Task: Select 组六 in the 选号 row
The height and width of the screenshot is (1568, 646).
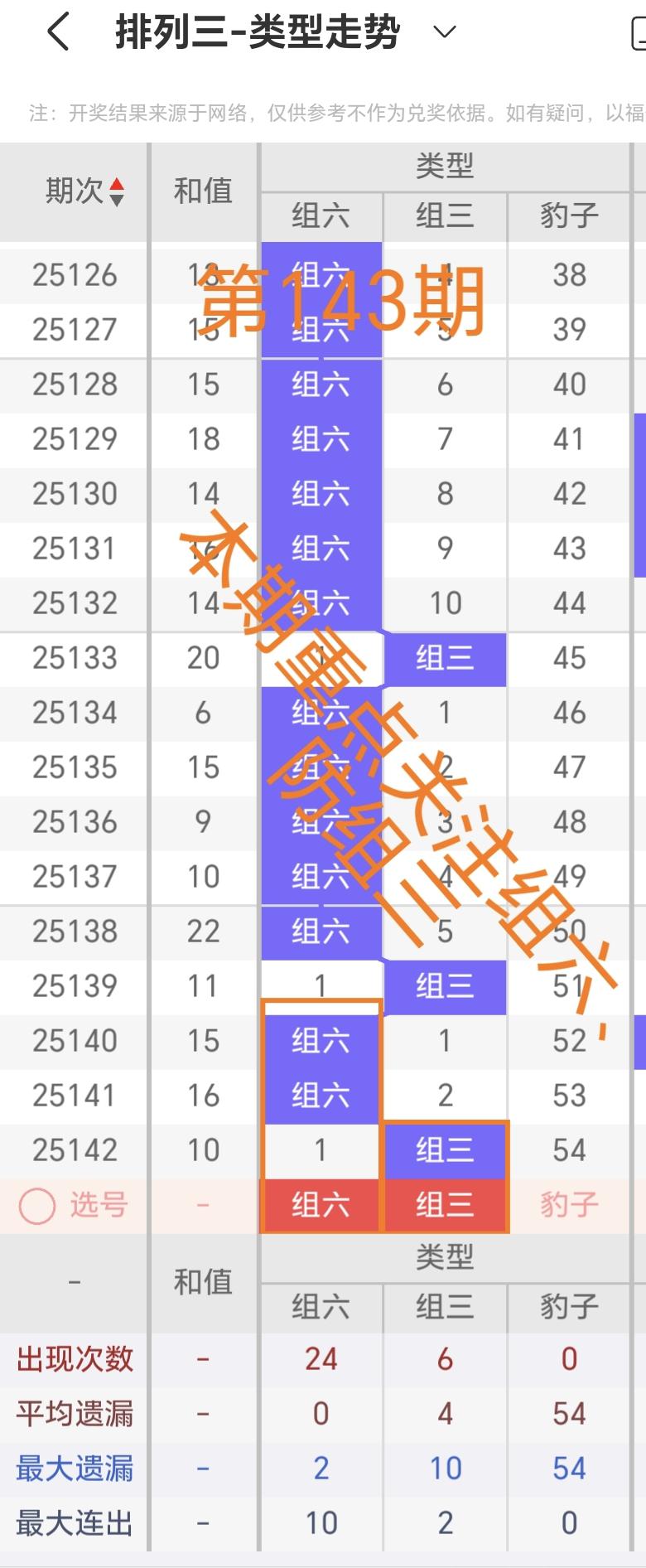Action: [321, 1205]
